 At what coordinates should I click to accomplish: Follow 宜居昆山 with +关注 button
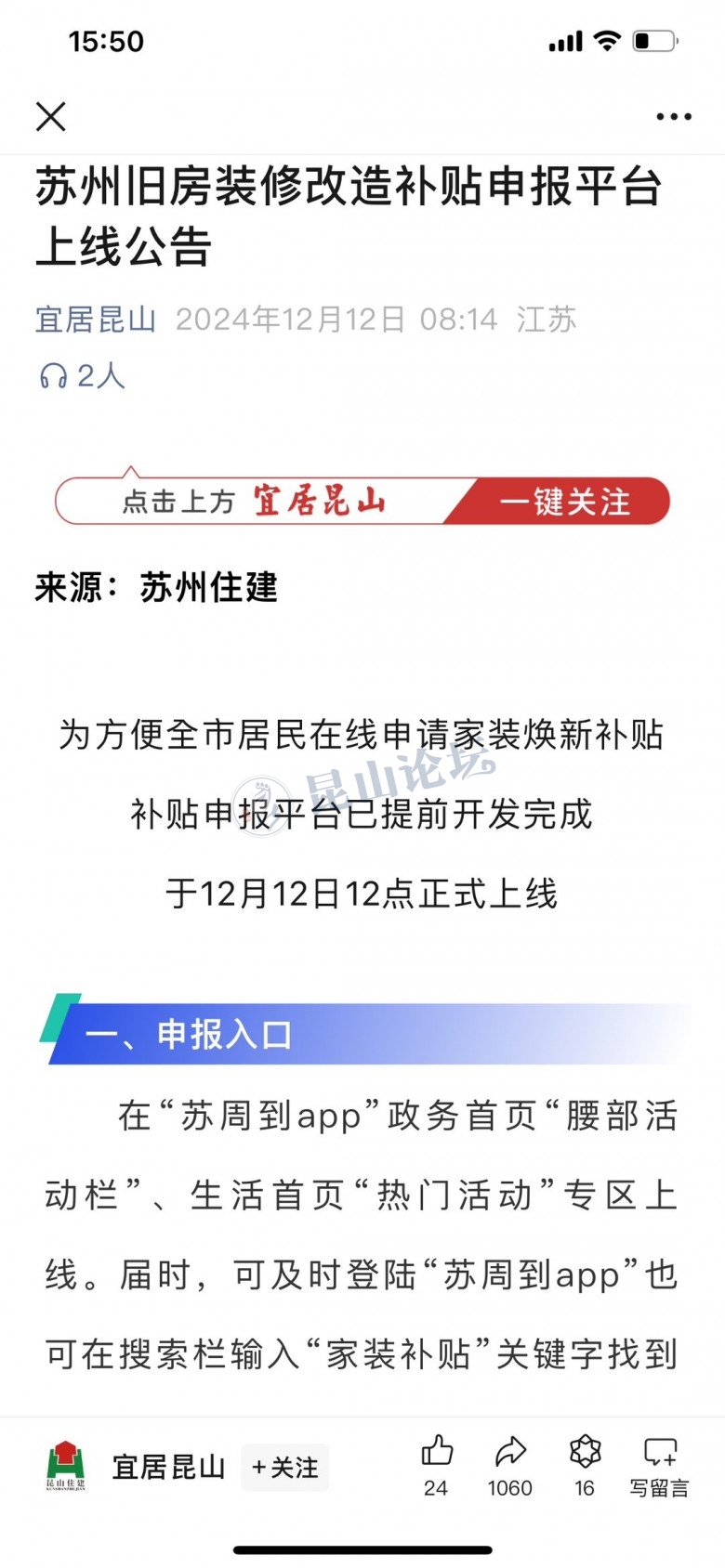(284, 1468)
